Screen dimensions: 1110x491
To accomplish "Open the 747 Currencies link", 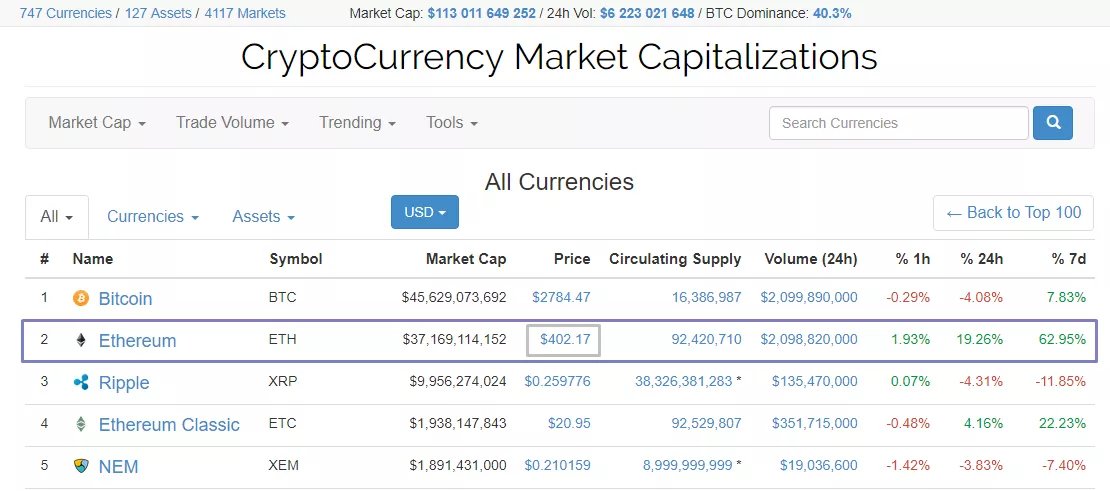I will 58,13.
